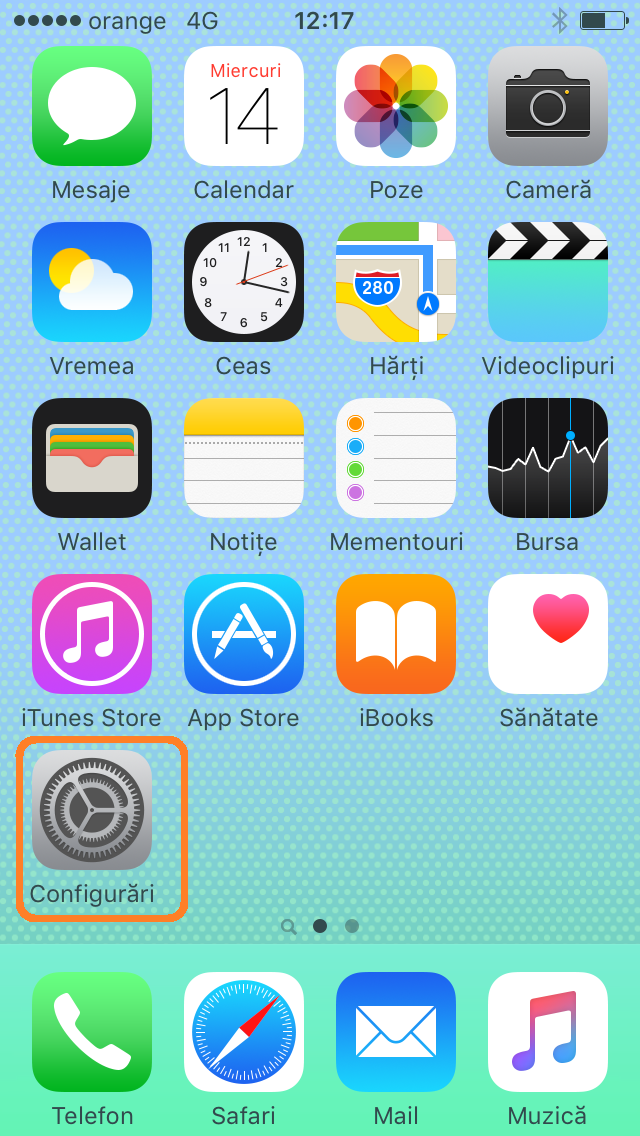Launch the Videoclipuri app
The width and height of the screenshot is (640, 1136).
(548, 282)
